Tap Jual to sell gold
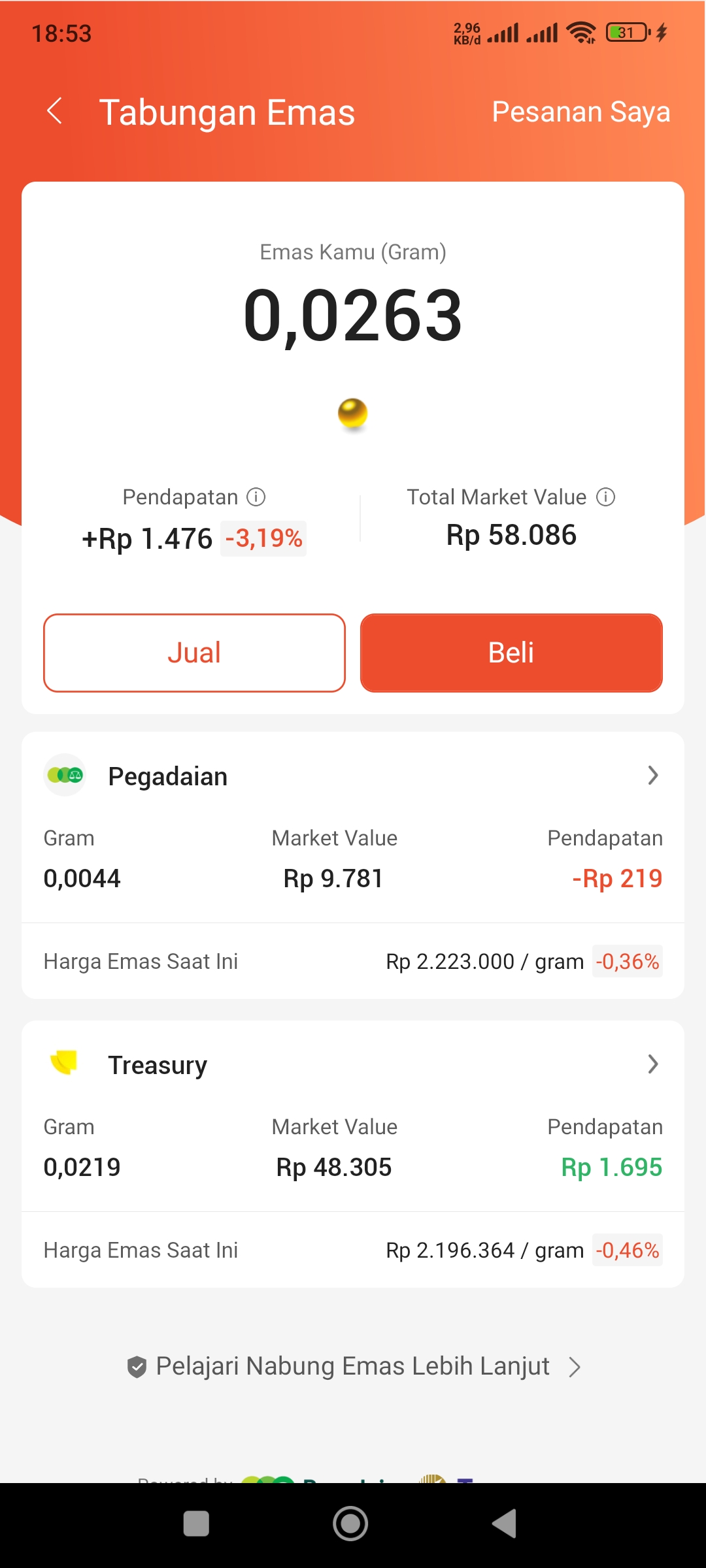This screenshot has width=706, height=1568. tap(194, 653)
